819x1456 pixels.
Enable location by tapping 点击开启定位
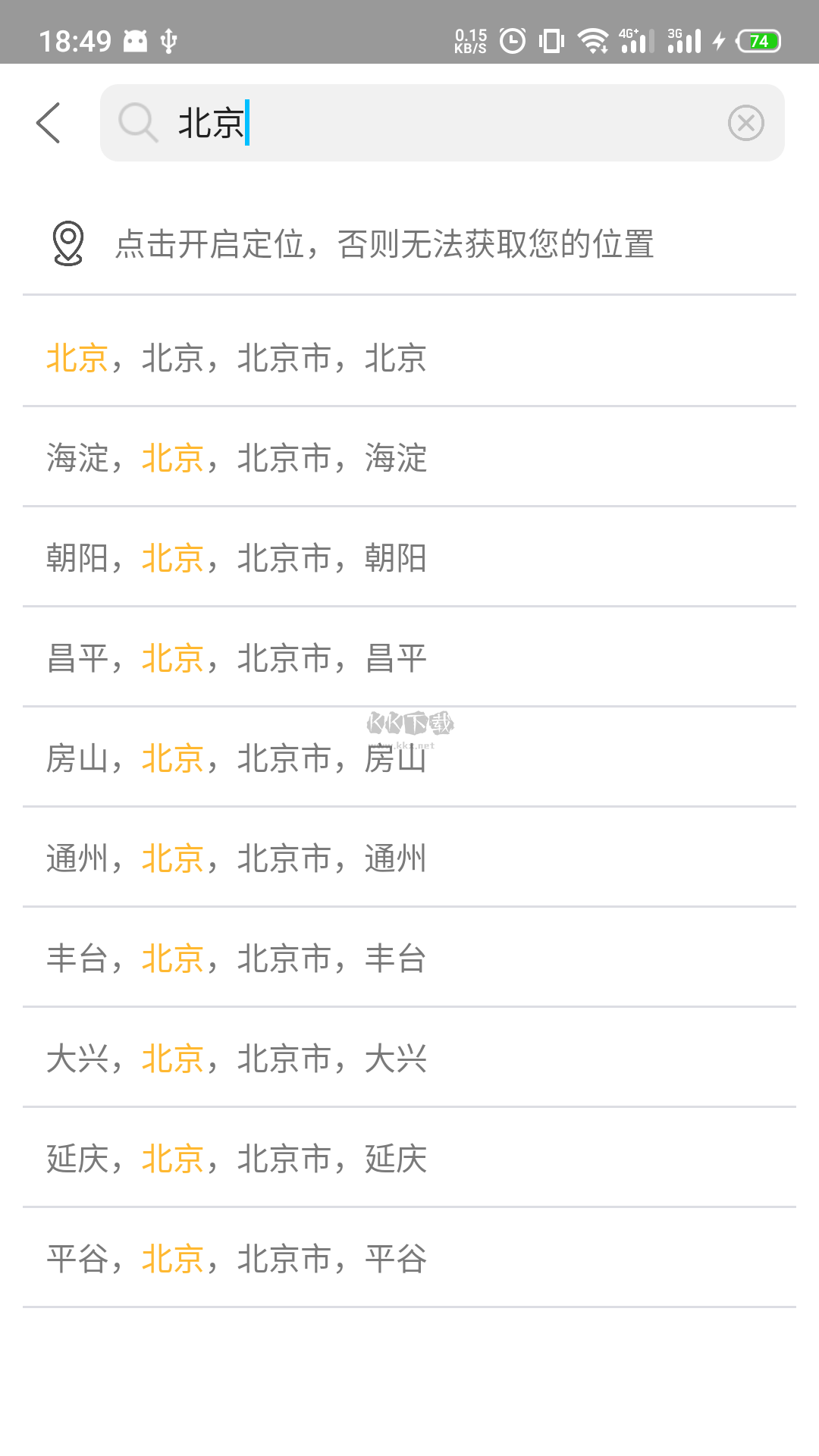385,244
